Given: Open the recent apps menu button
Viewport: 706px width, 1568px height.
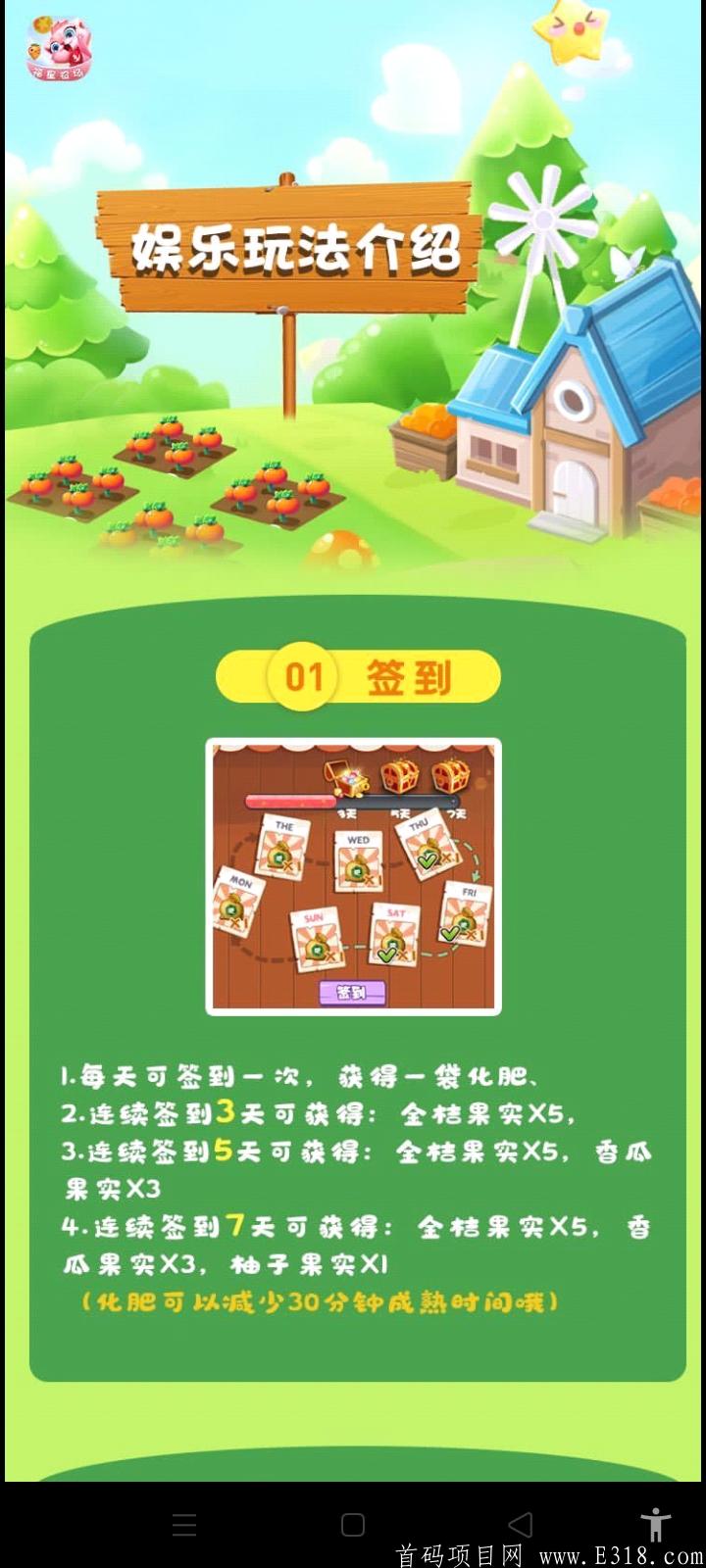Looking at the screenshot, I should (x=184, y=1524).
